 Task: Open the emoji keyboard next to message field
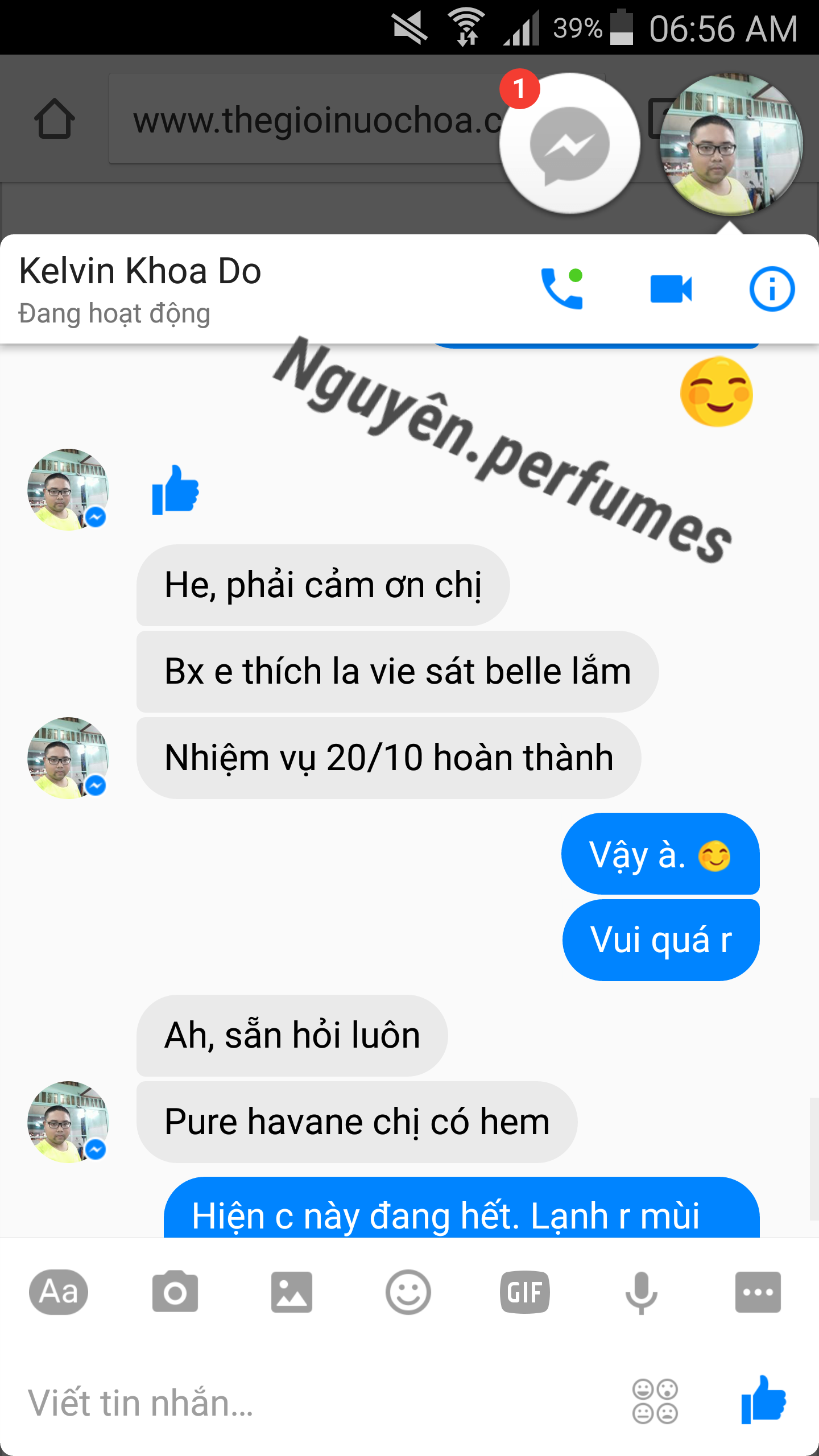click(x=655, y=1401)
